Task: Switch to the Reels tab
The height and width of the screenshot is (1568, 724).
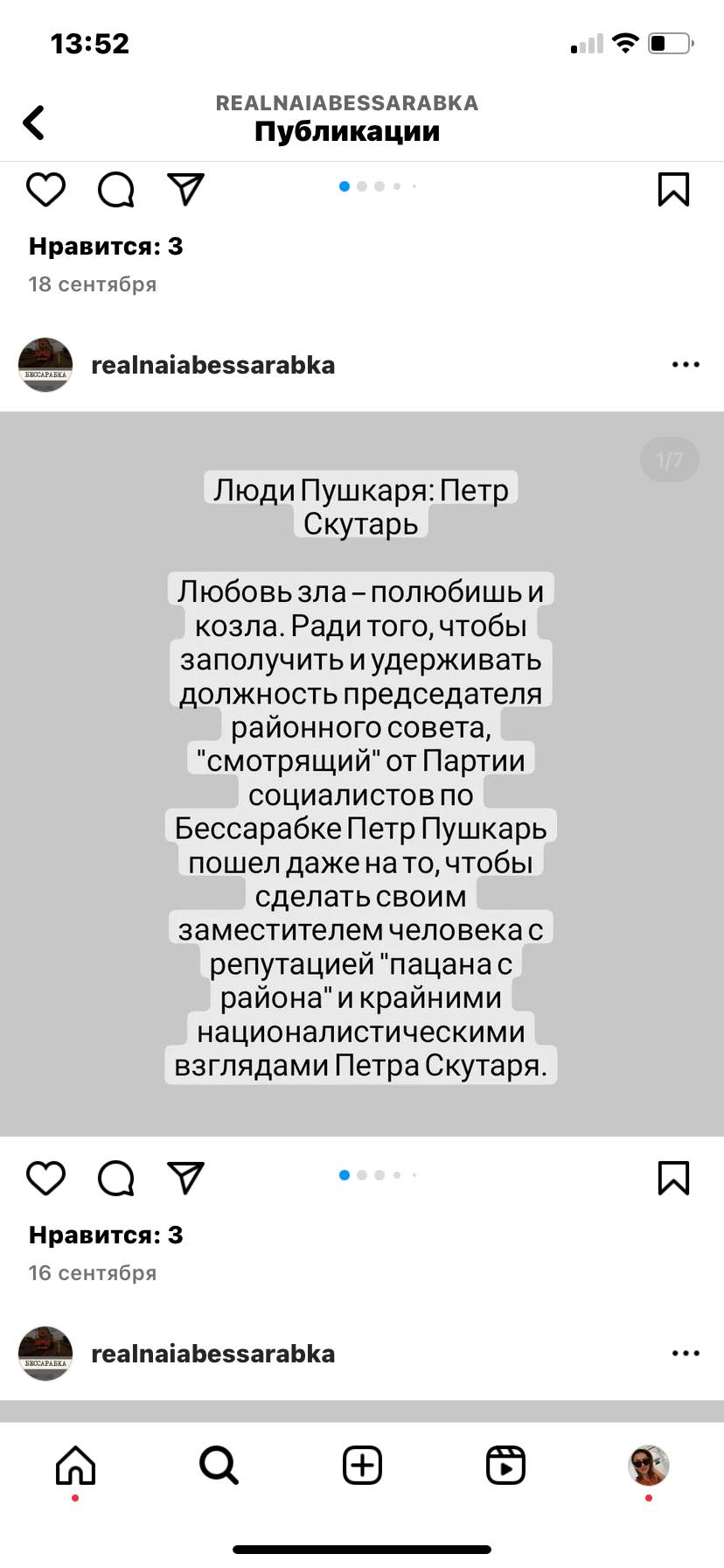Action: coord(505,1465)
